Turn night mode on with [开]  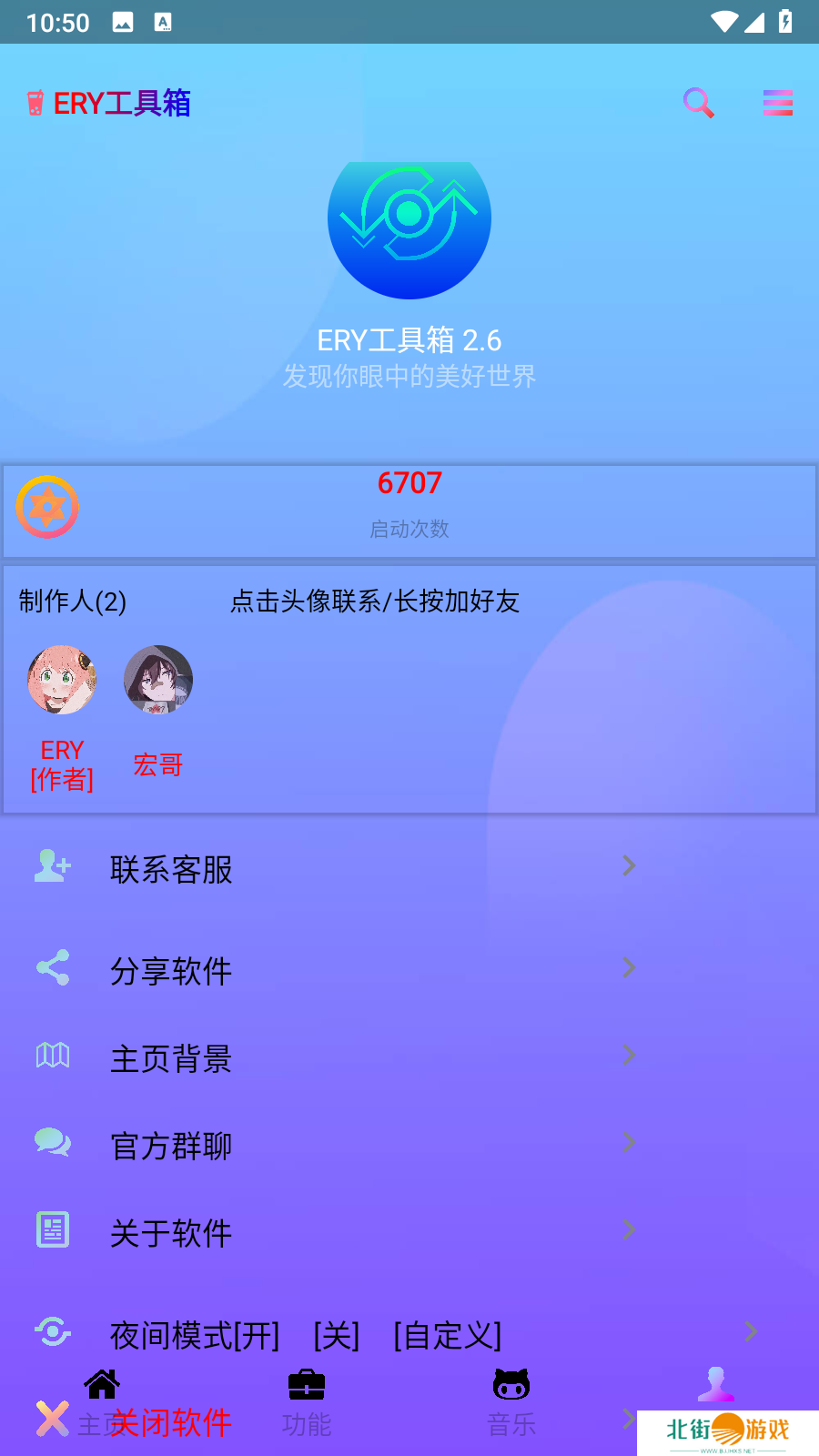coord(258,1335)
